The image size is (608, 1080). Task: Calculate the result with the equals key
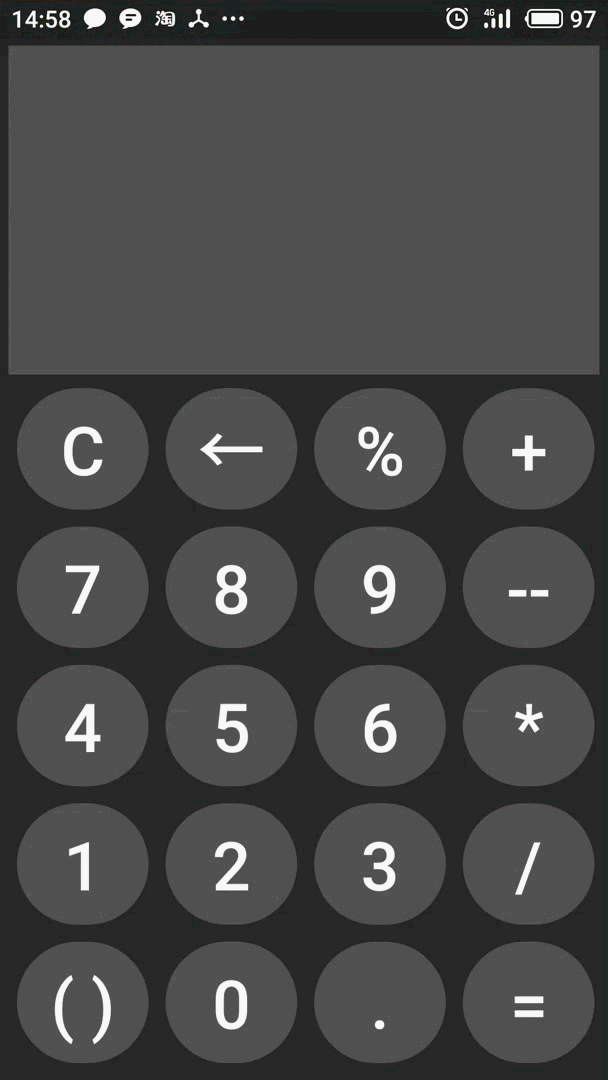coord(528,1003)
